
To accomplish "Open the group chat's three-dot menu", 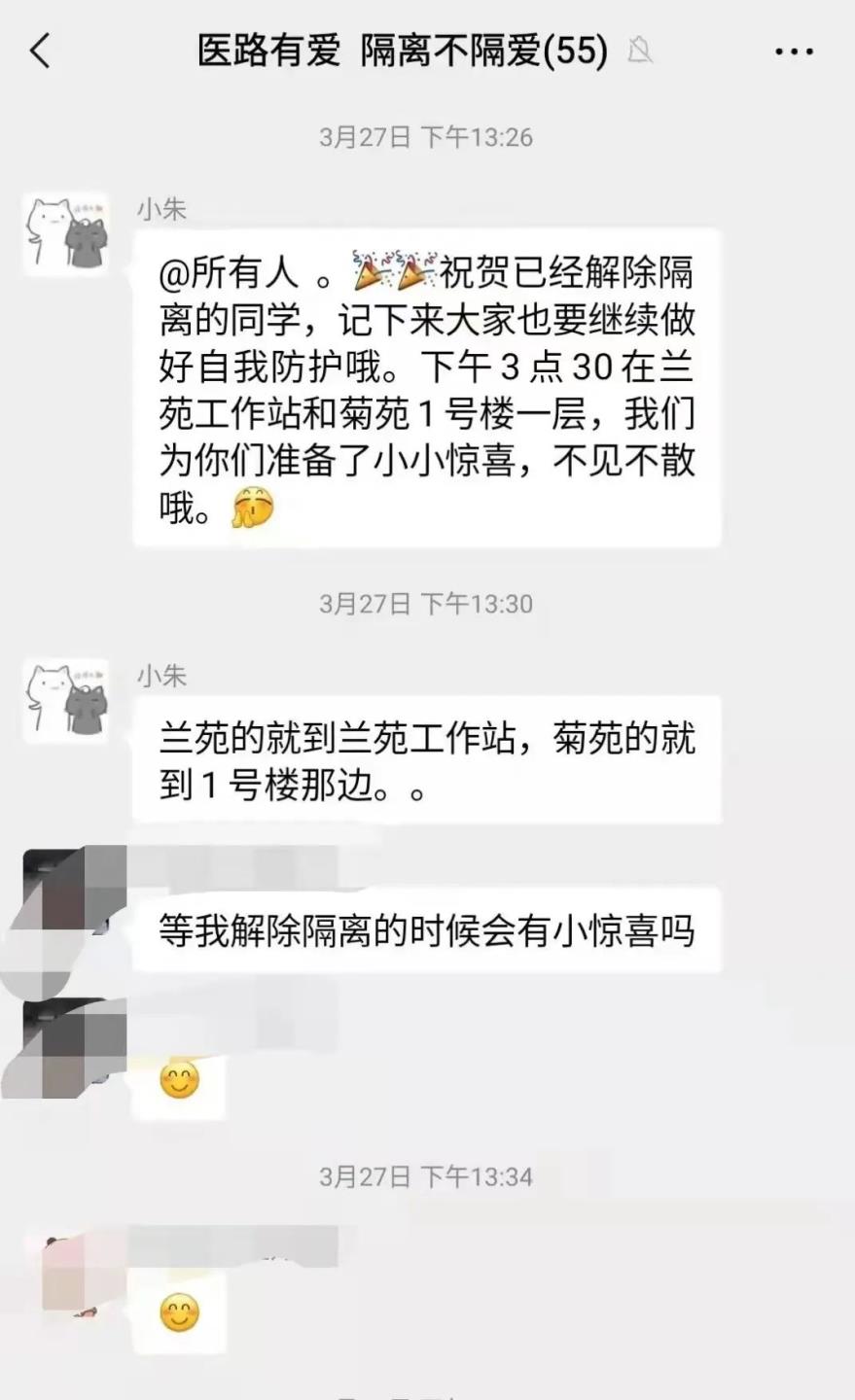I will [794, 52].
